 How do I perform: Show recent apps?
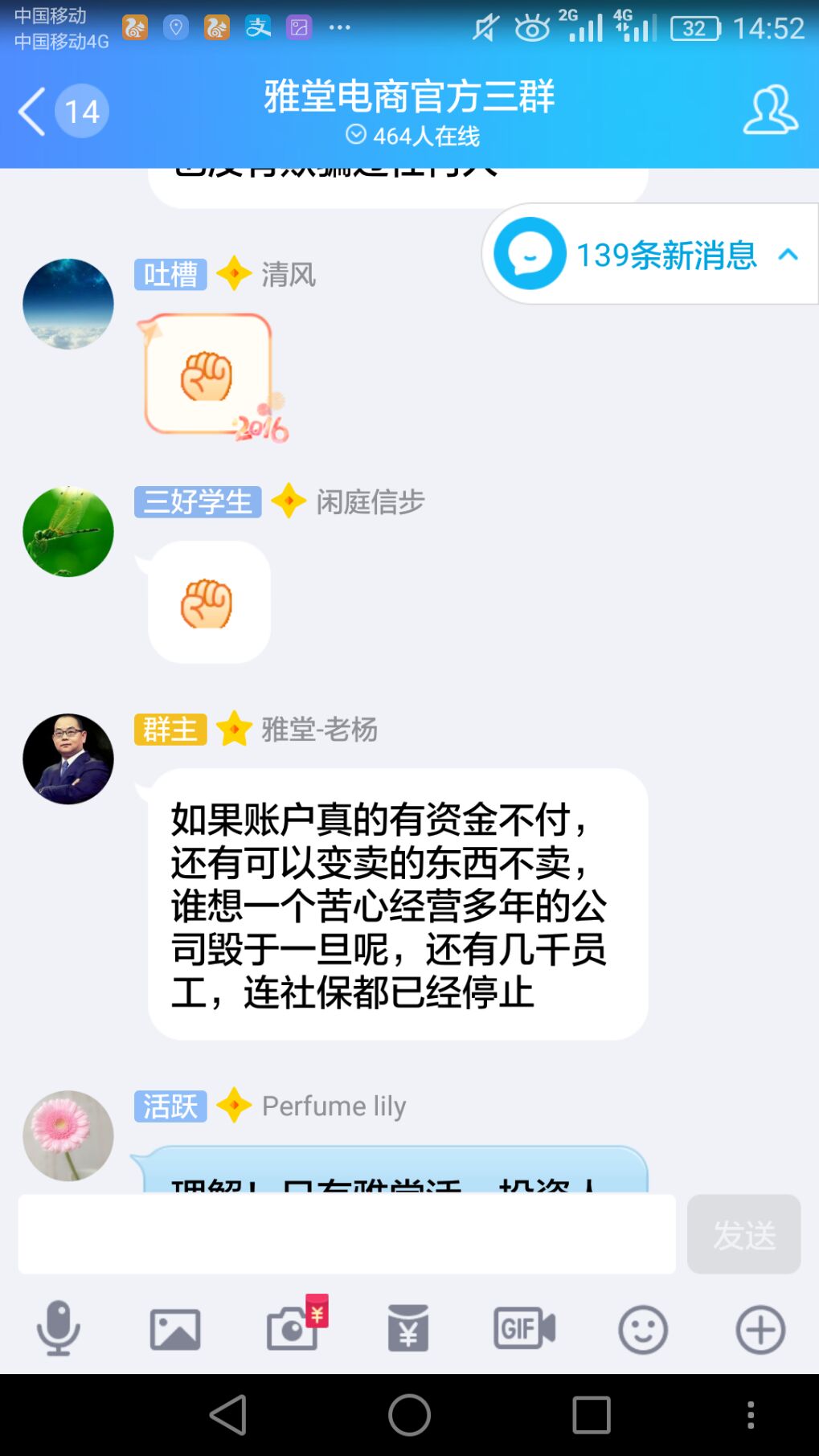point(592,1414)
